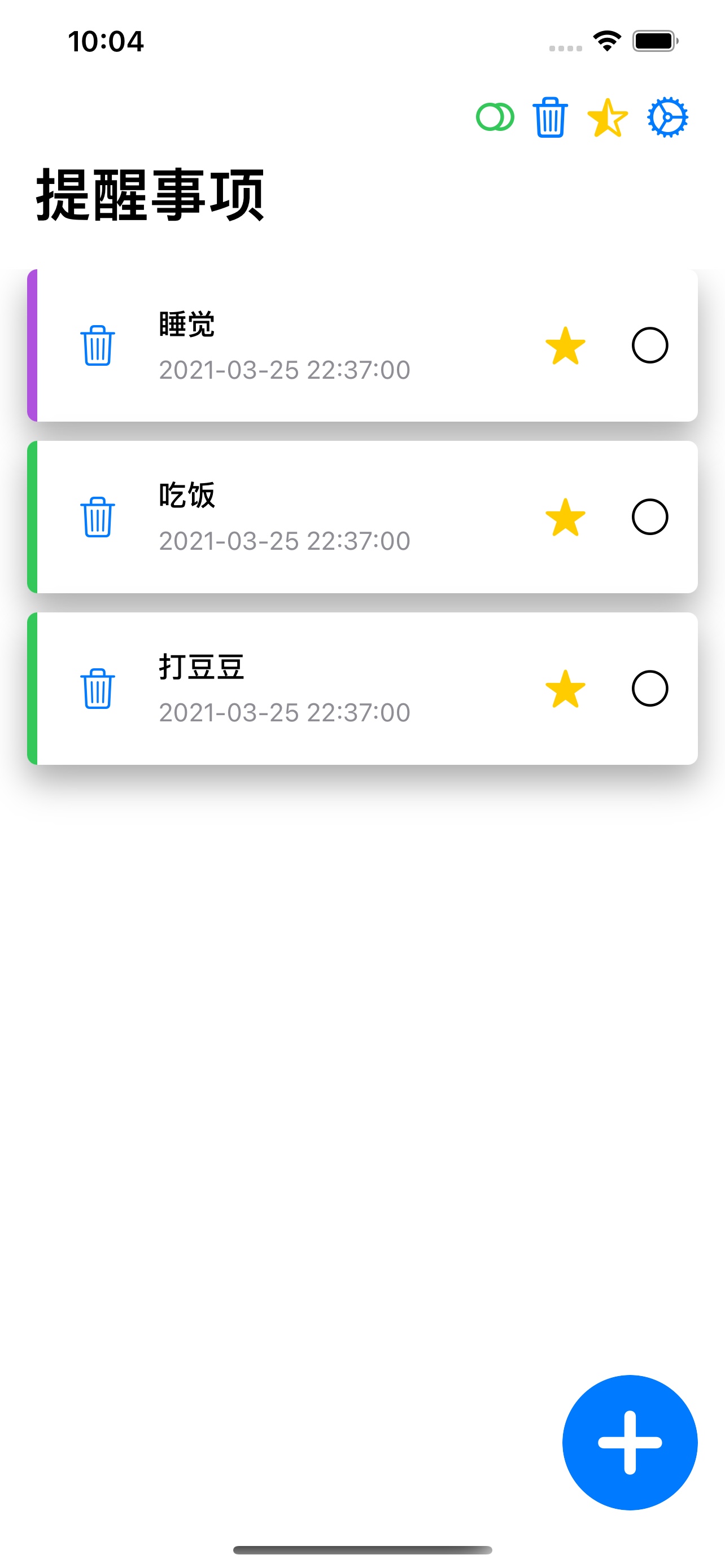Open the settings gear icon
The height and width of the screenshot is (1568, 725).
pyautogui.click(x=667, y=117)
